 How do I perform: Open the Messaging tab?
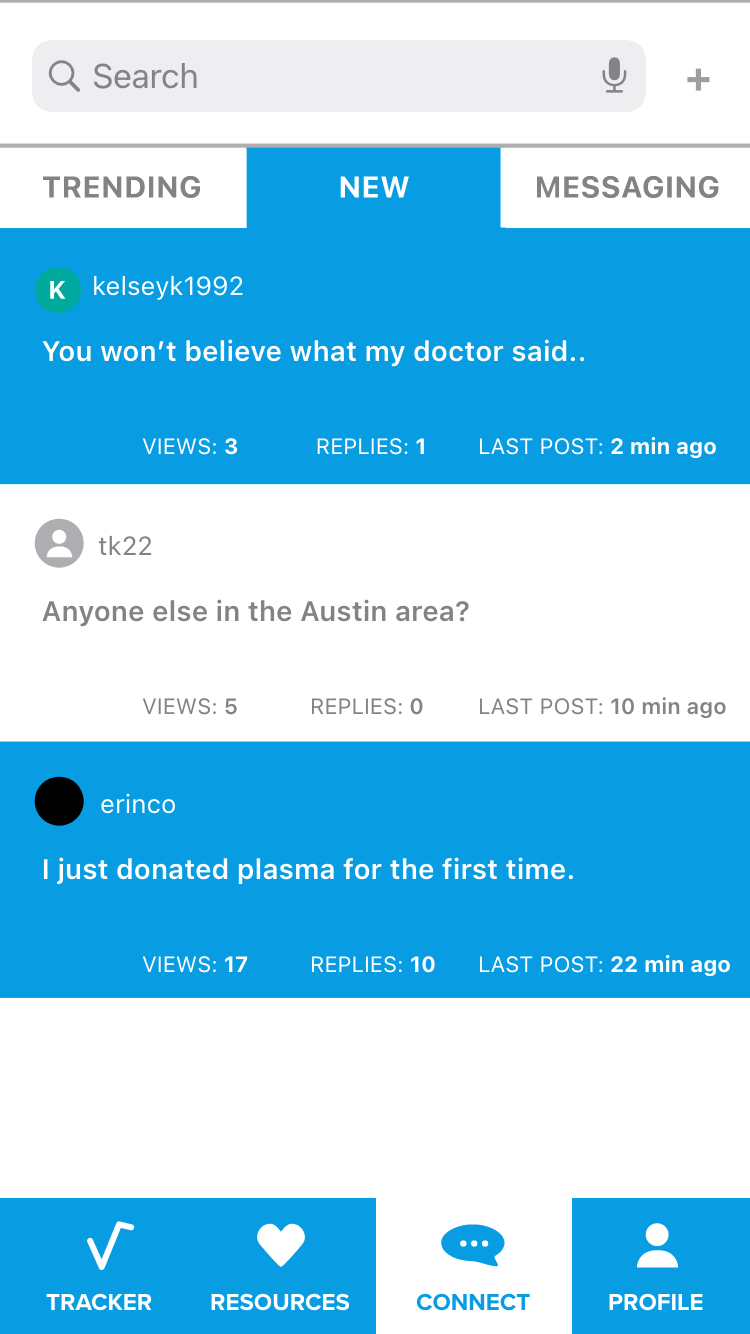click(x=627, y=187)
